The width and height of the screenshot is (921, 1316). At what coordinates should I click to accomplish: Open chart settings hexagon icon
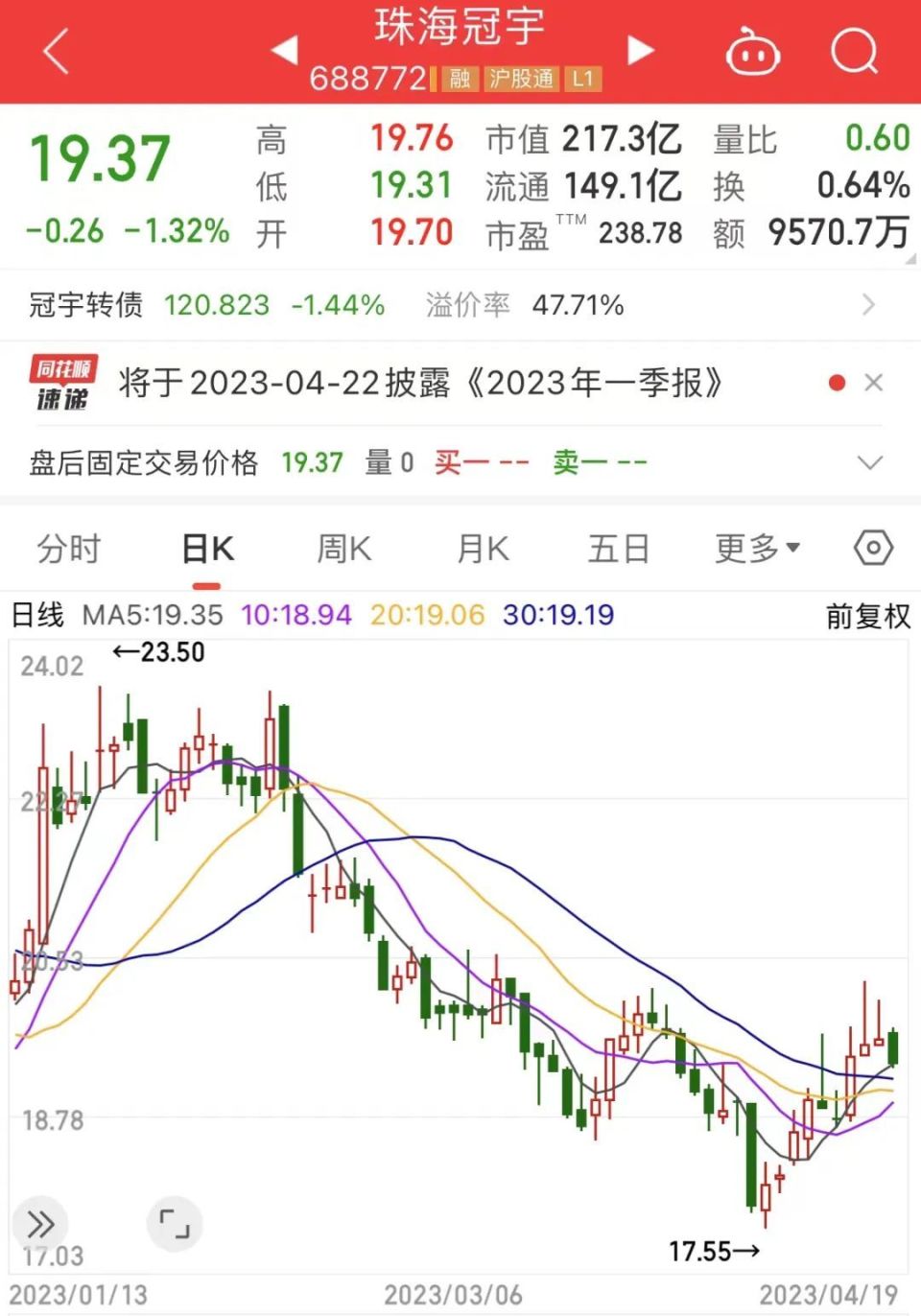coord(873,549)
